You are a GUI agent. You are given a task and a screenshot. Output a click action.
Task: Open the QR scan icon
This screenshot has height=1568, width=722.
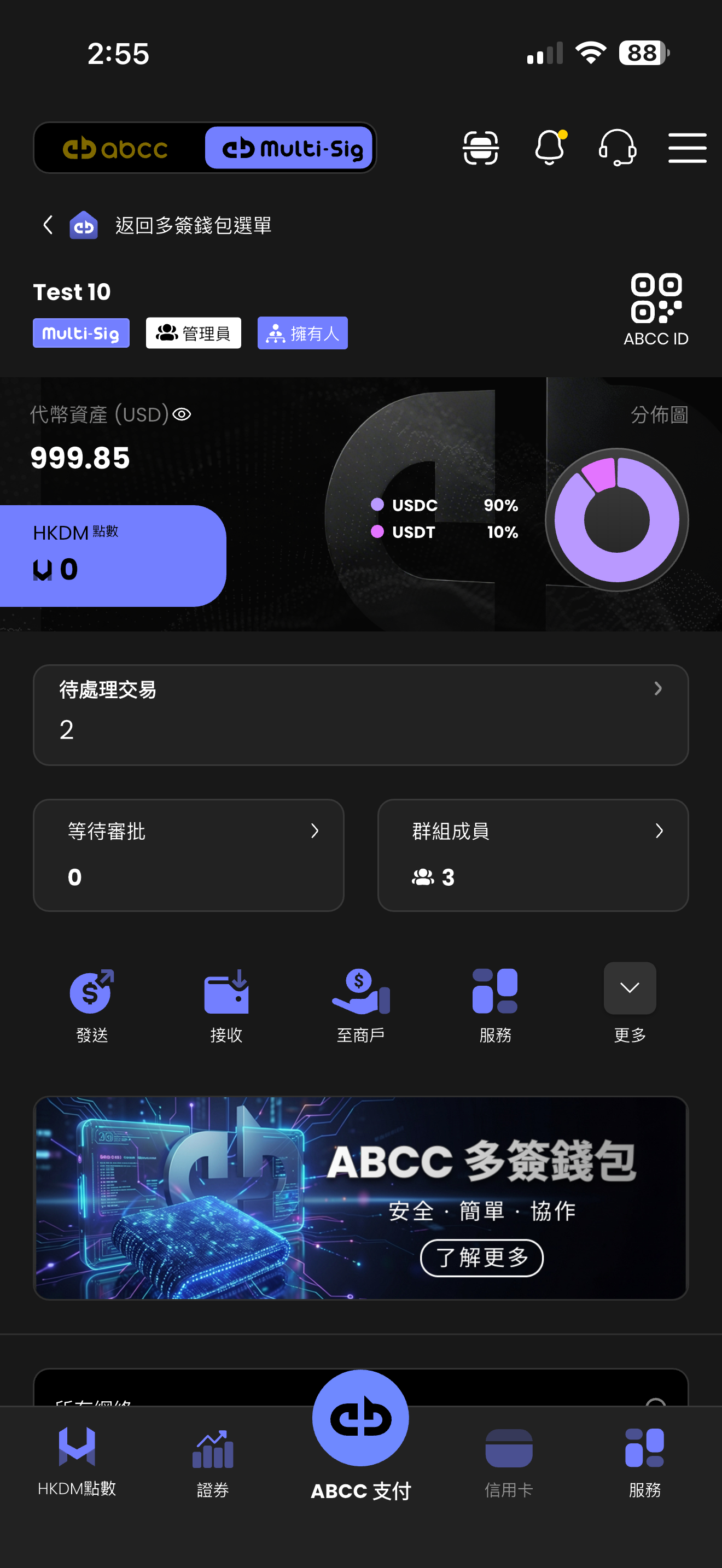(481, 147)
